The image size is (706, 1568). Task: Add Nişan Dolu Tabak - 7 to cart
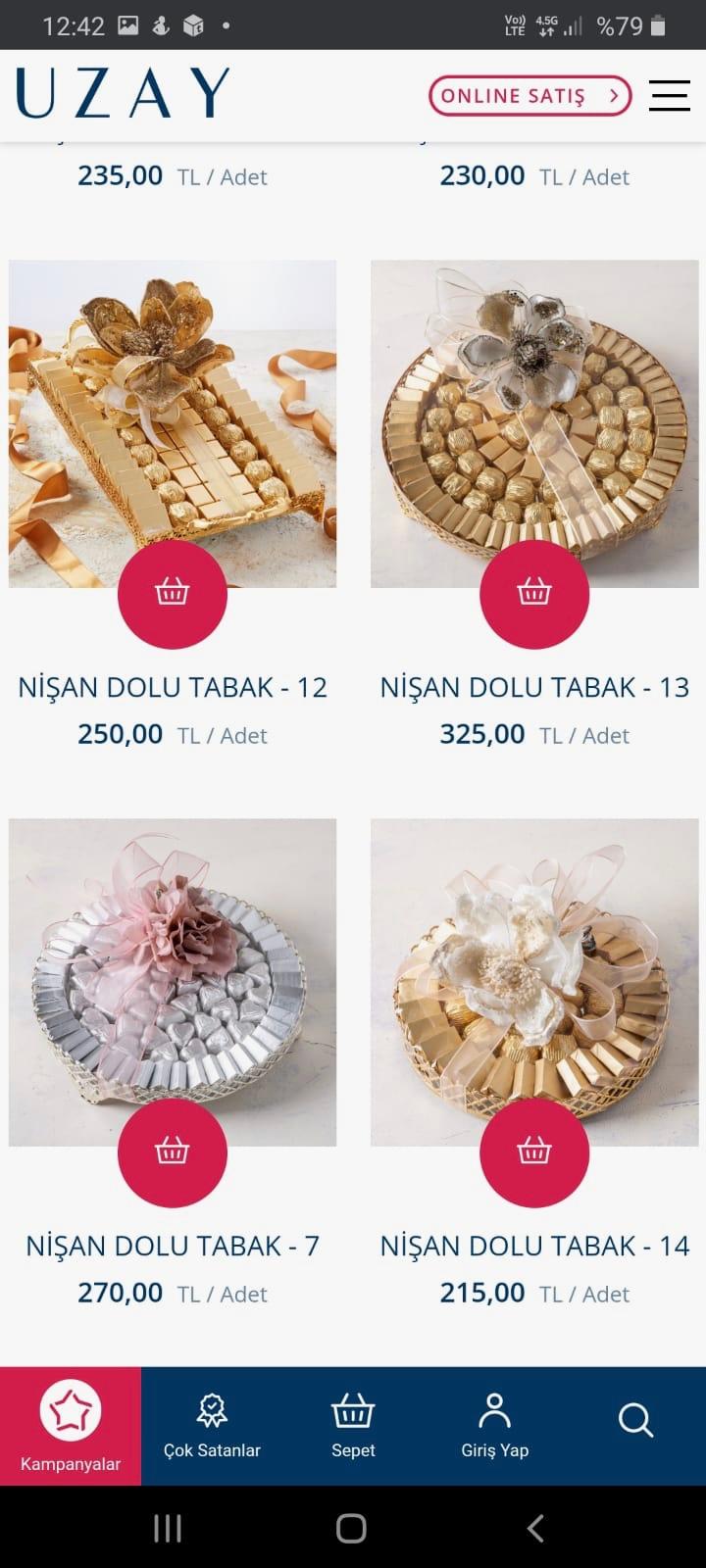coord(173,1152)
